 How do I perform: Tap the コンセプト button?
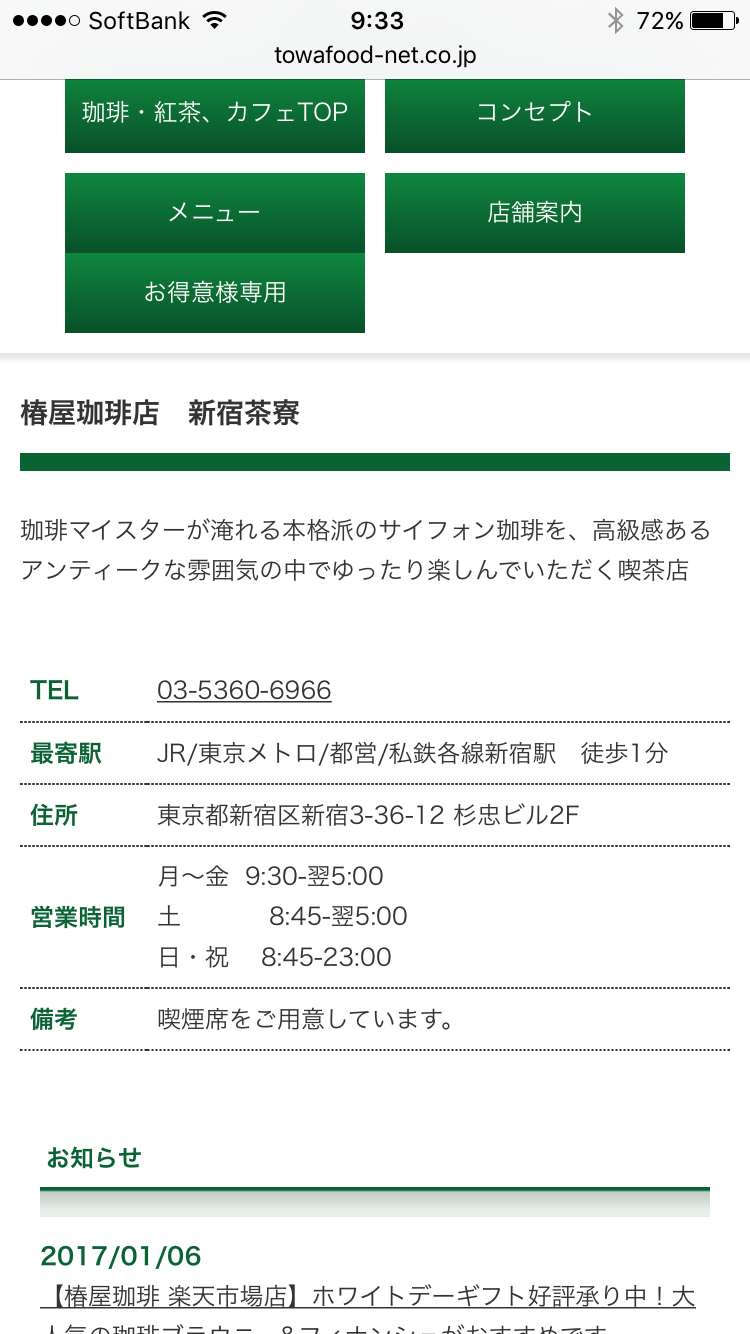(535, 115)
